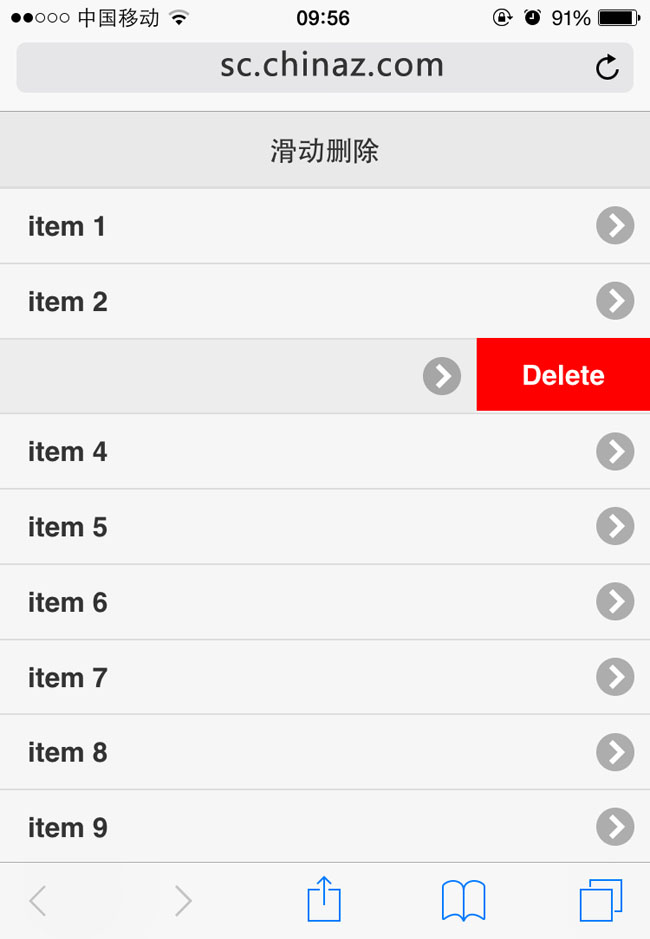This screenshot has width=650, height=939.
Task: Open the Safari share sheet
Action: [324, 900]
